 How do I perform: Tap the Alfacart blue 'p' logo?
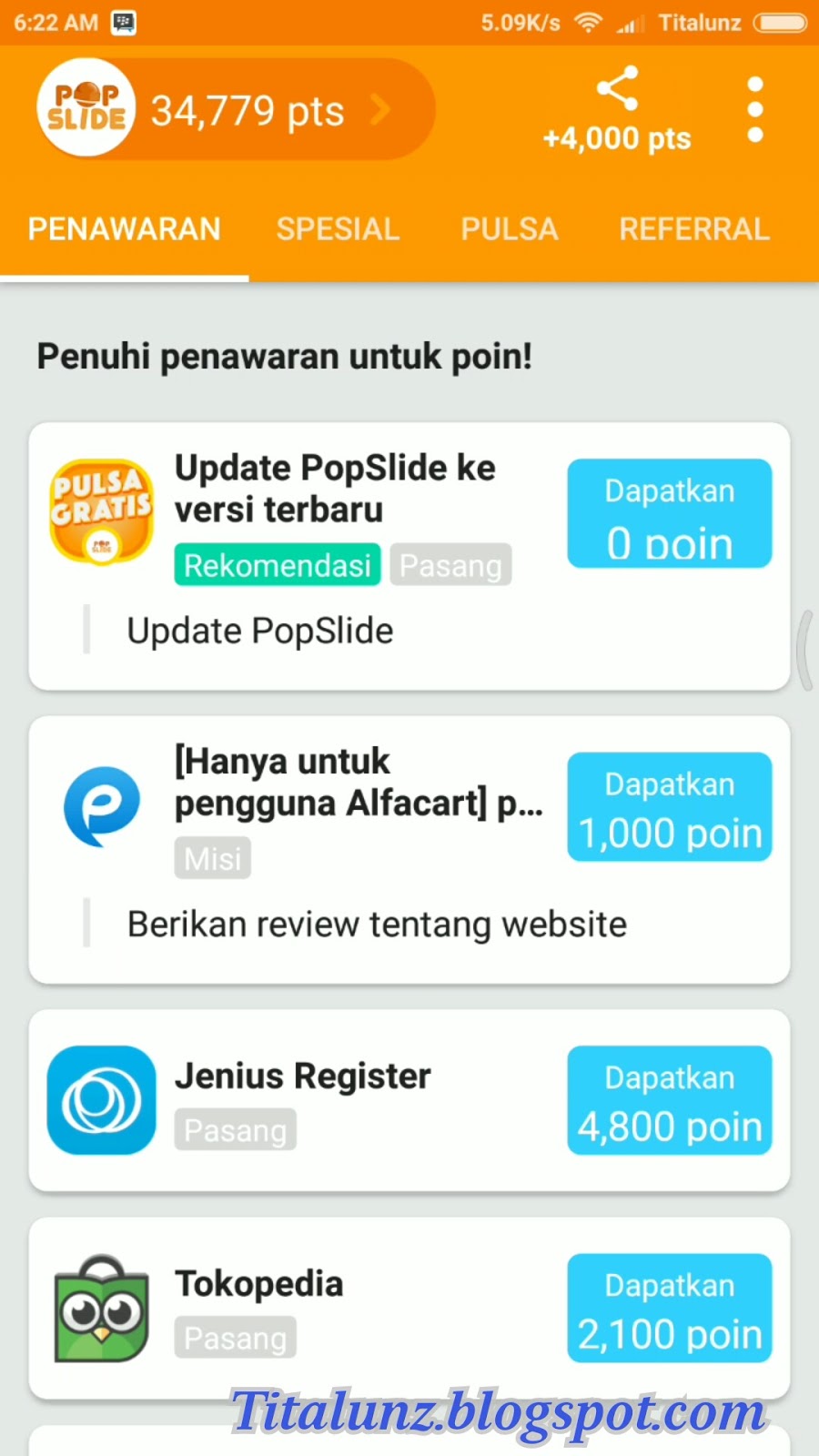click(101, 804)
